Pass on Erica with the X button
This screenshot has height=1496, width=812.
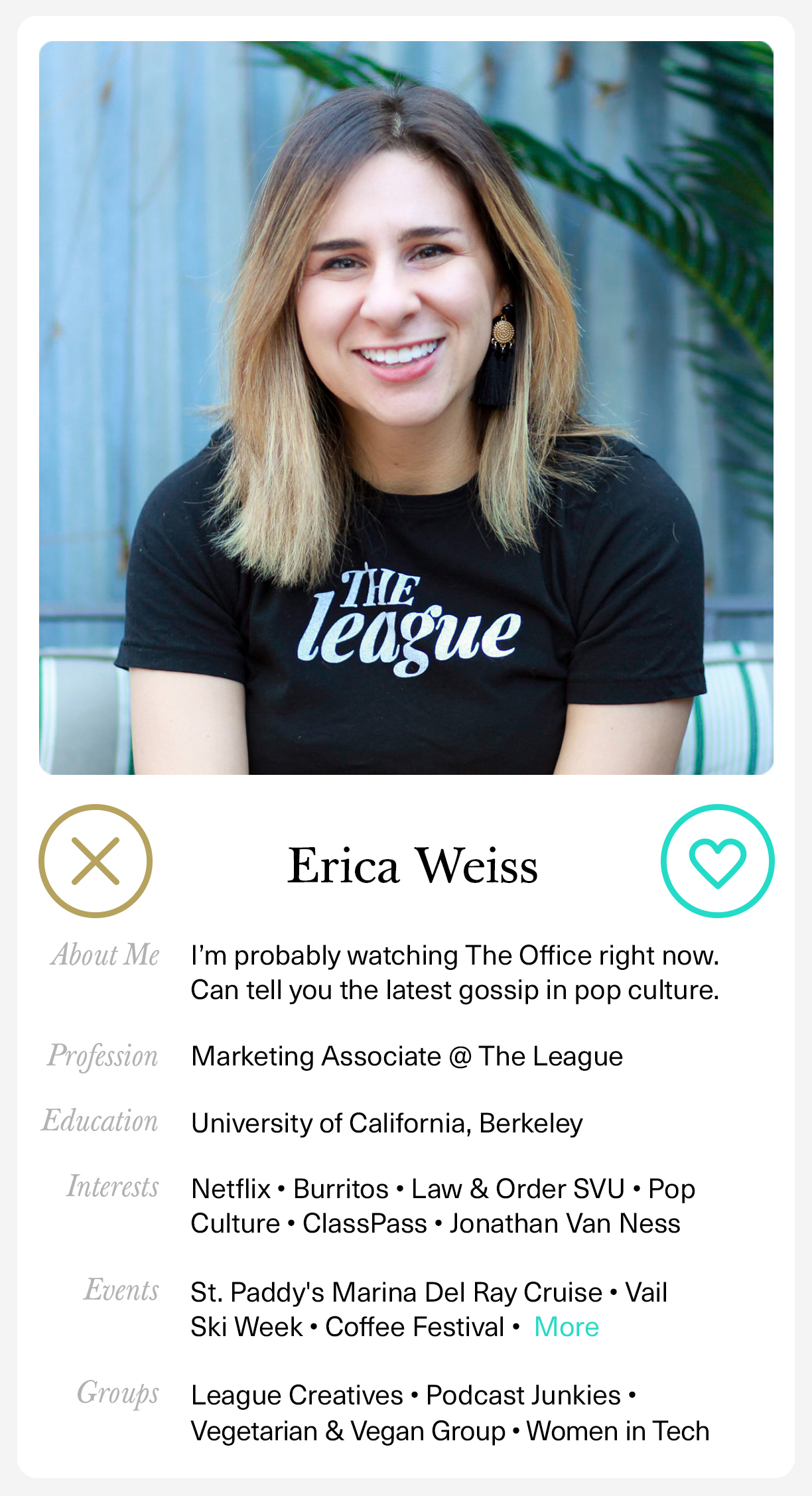coord(96,860)
